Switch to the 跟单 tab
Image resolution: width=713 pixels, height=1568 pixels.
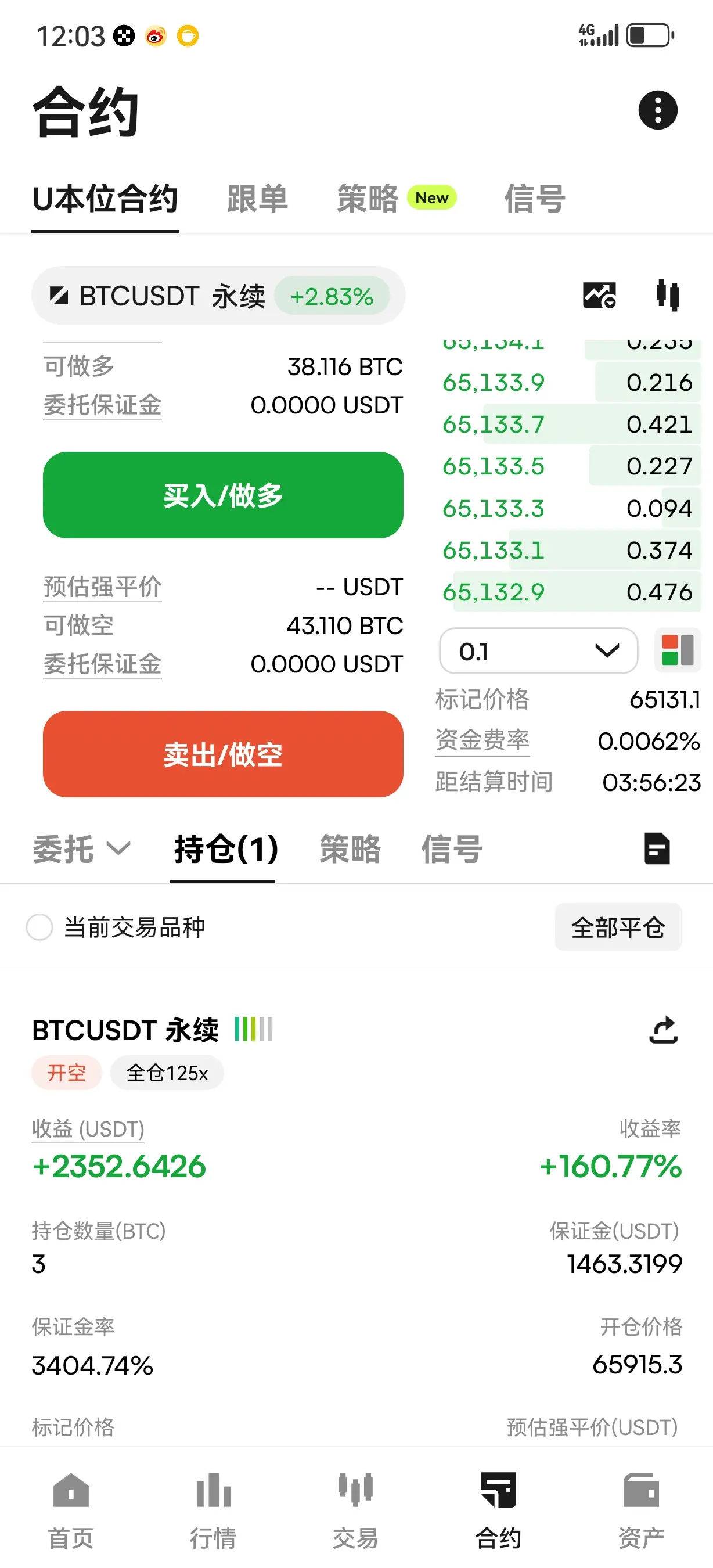(257, 199)
